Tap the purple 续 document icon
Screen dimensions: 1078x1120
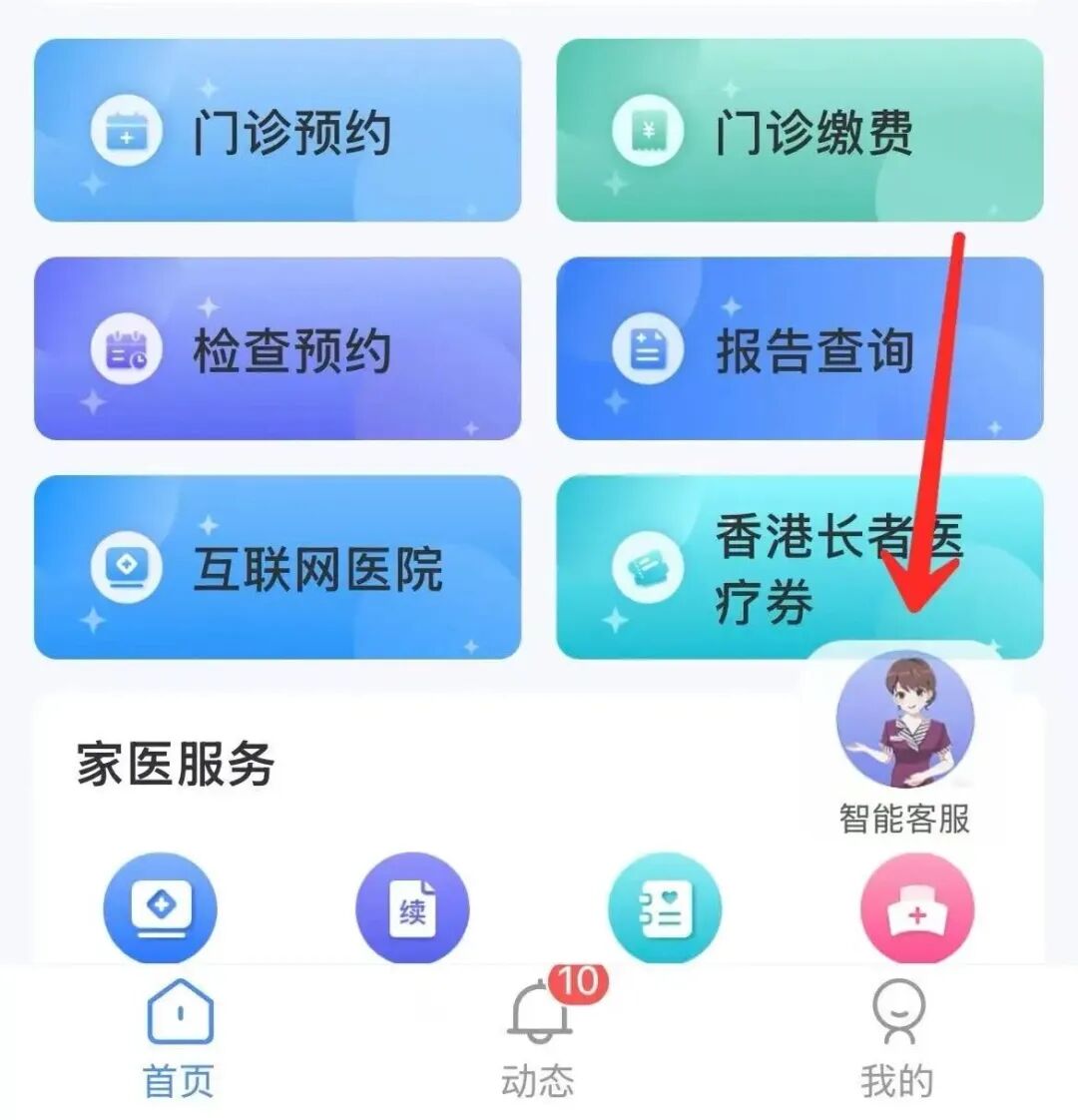coord(412,907)
